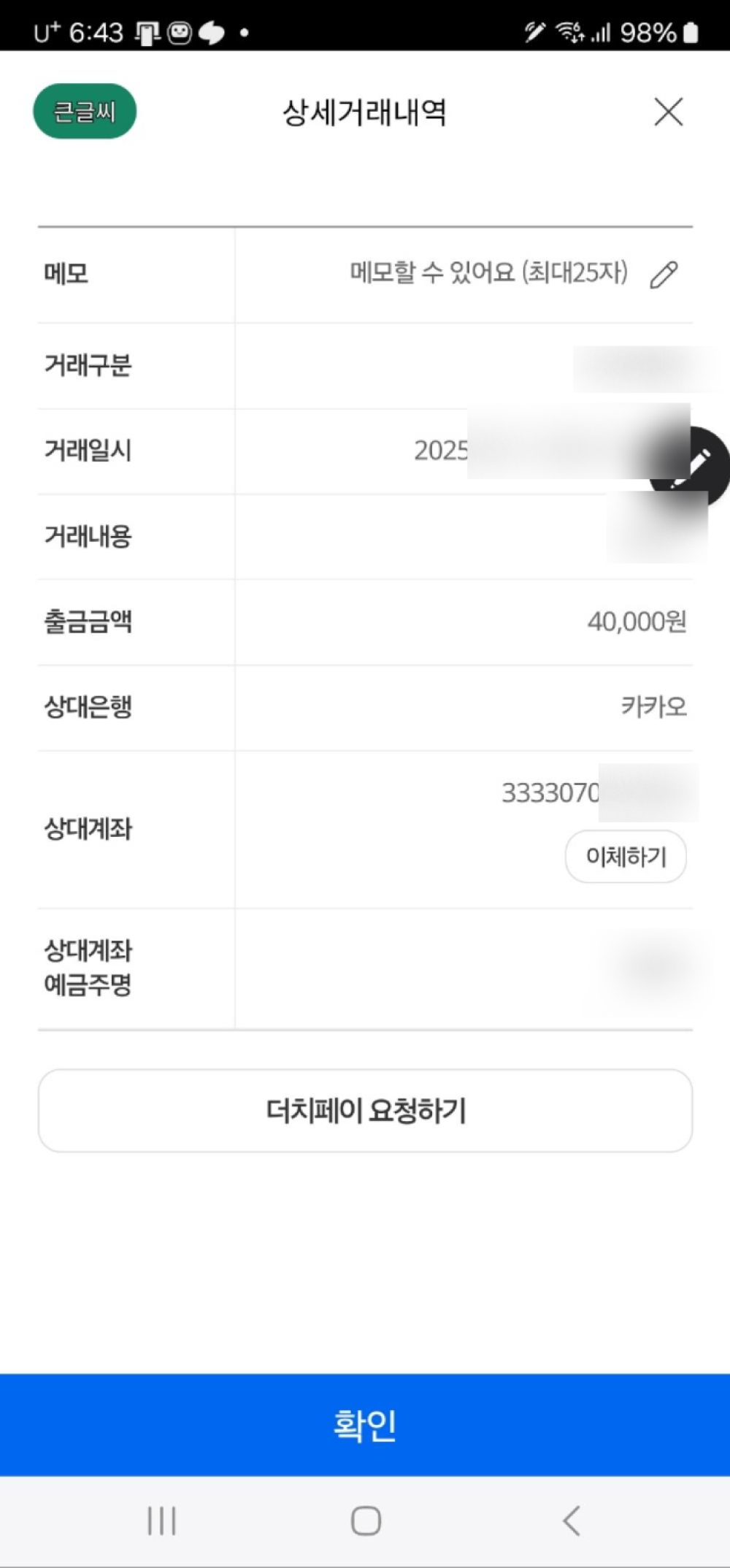This screenshot has height=1568, width=730.
Task: Close the 상세거래내역 screen
Action: [x=668, y=112]
